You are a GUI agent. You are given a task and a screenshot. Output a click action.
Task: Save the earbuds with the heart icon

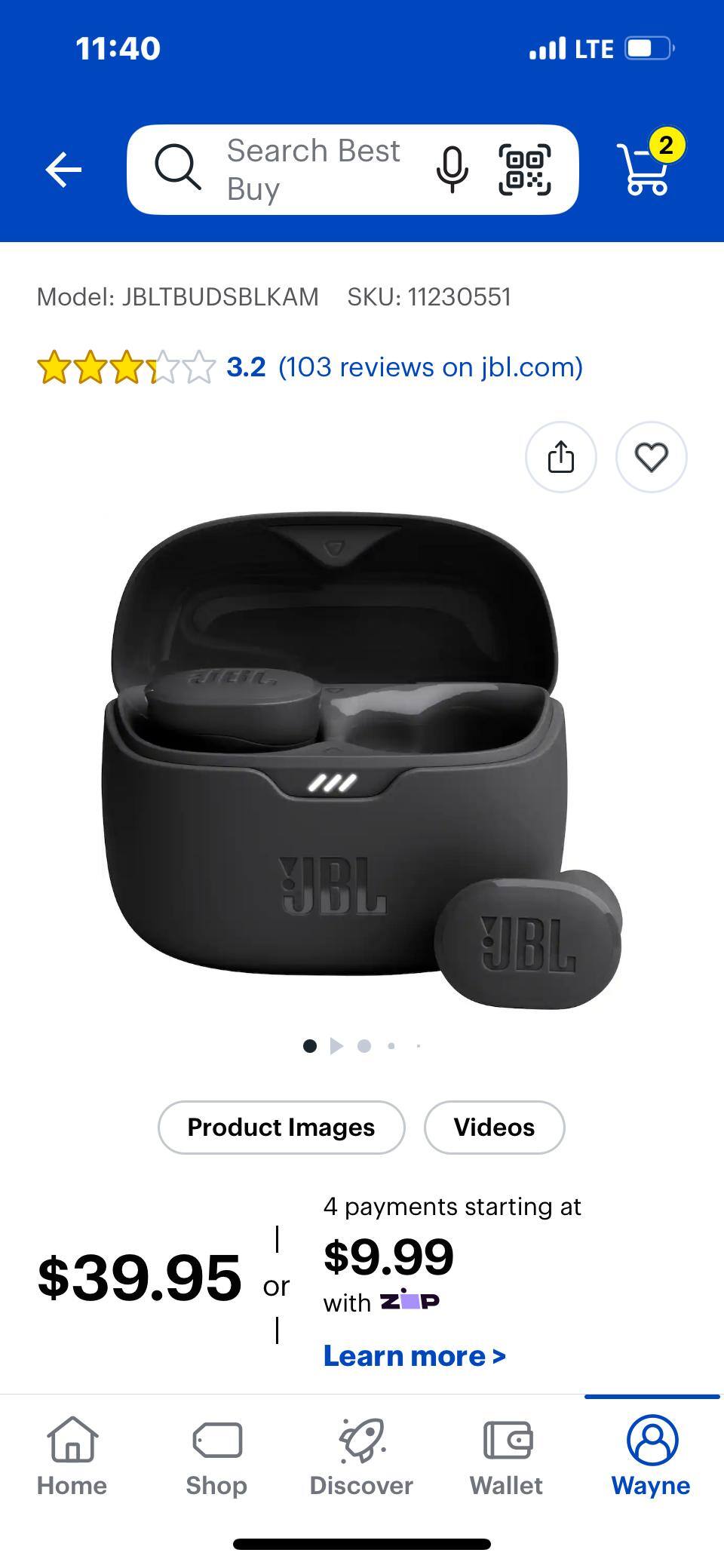[x=651, y=457]
